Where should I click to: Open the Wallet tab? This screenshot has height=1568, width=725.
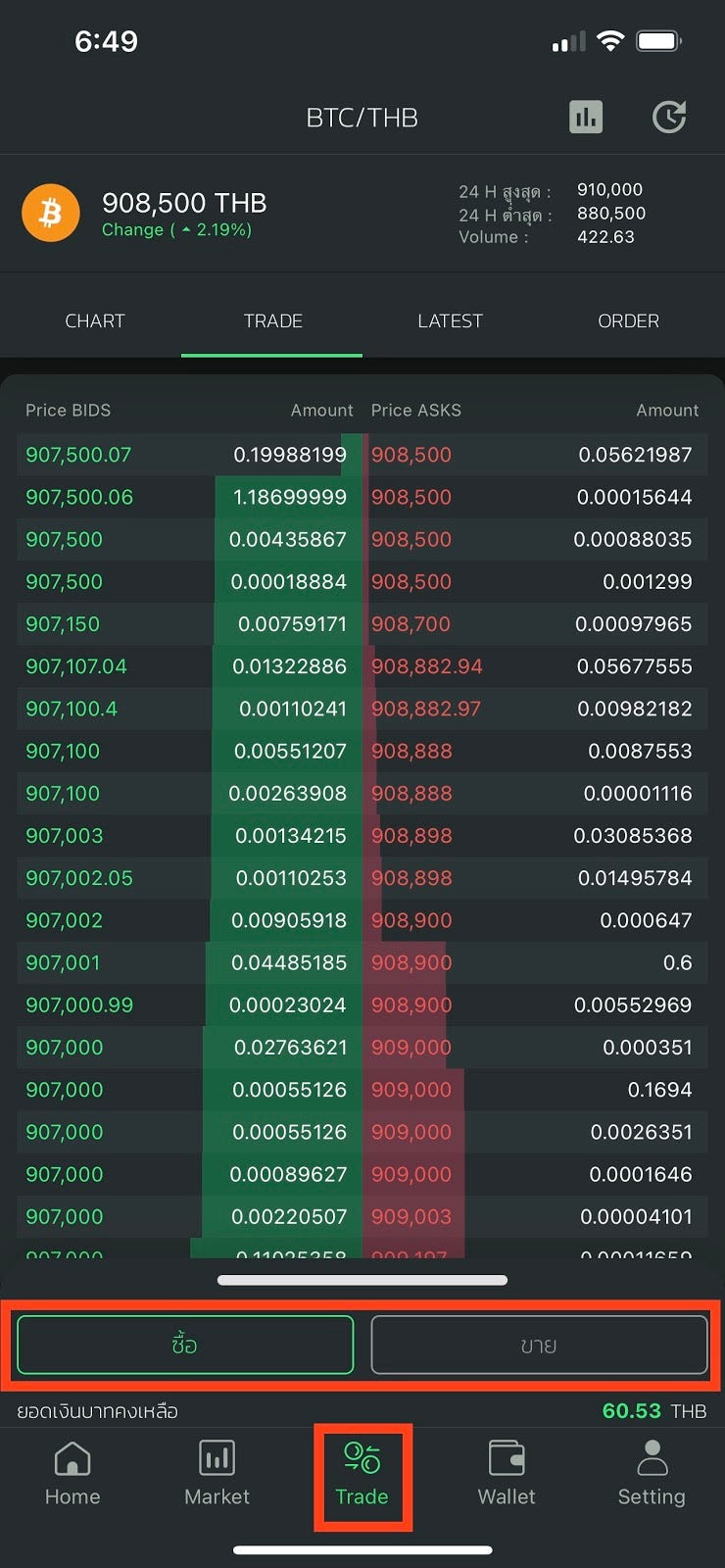(x=507, y=1473)
